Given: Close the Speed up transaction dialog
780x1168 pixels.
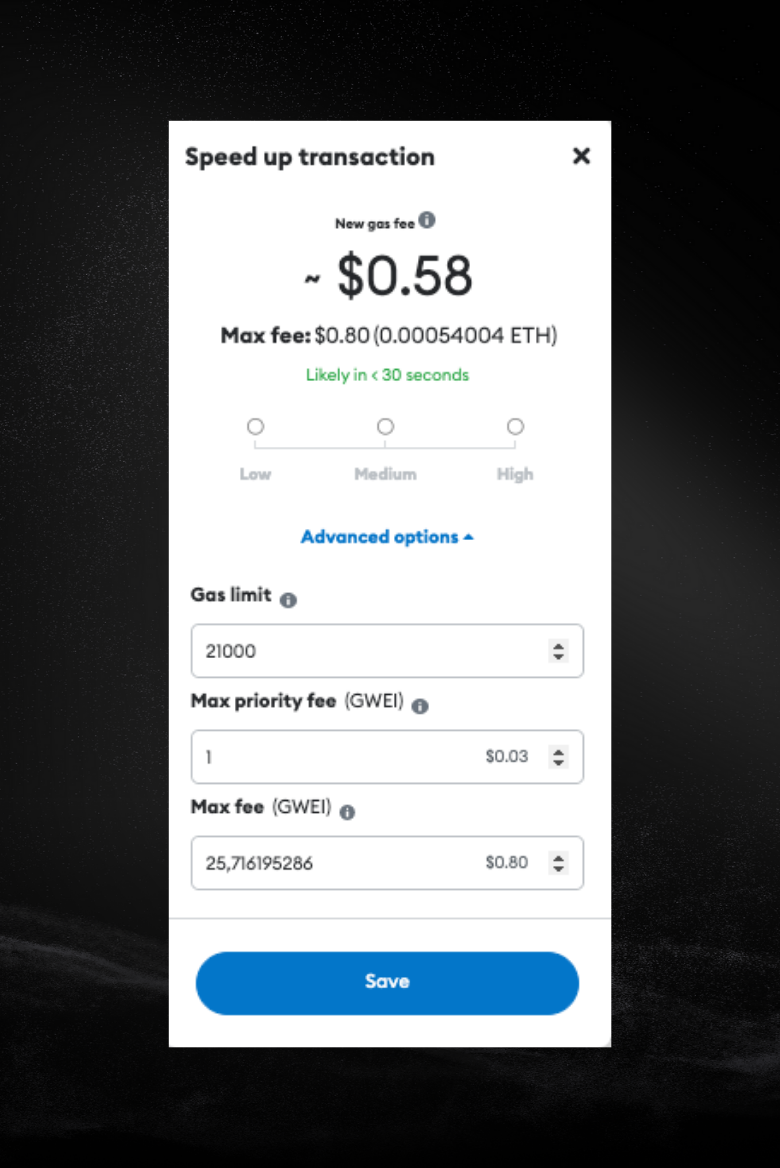Looking at the screenshot, I should (581, 156).
